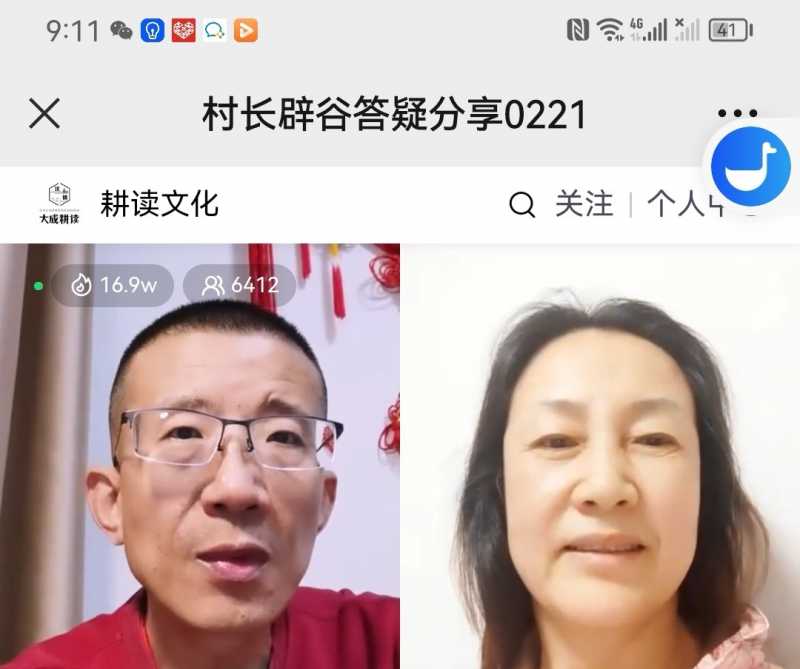Open the three-dot overflow menu

click(737, 114)
